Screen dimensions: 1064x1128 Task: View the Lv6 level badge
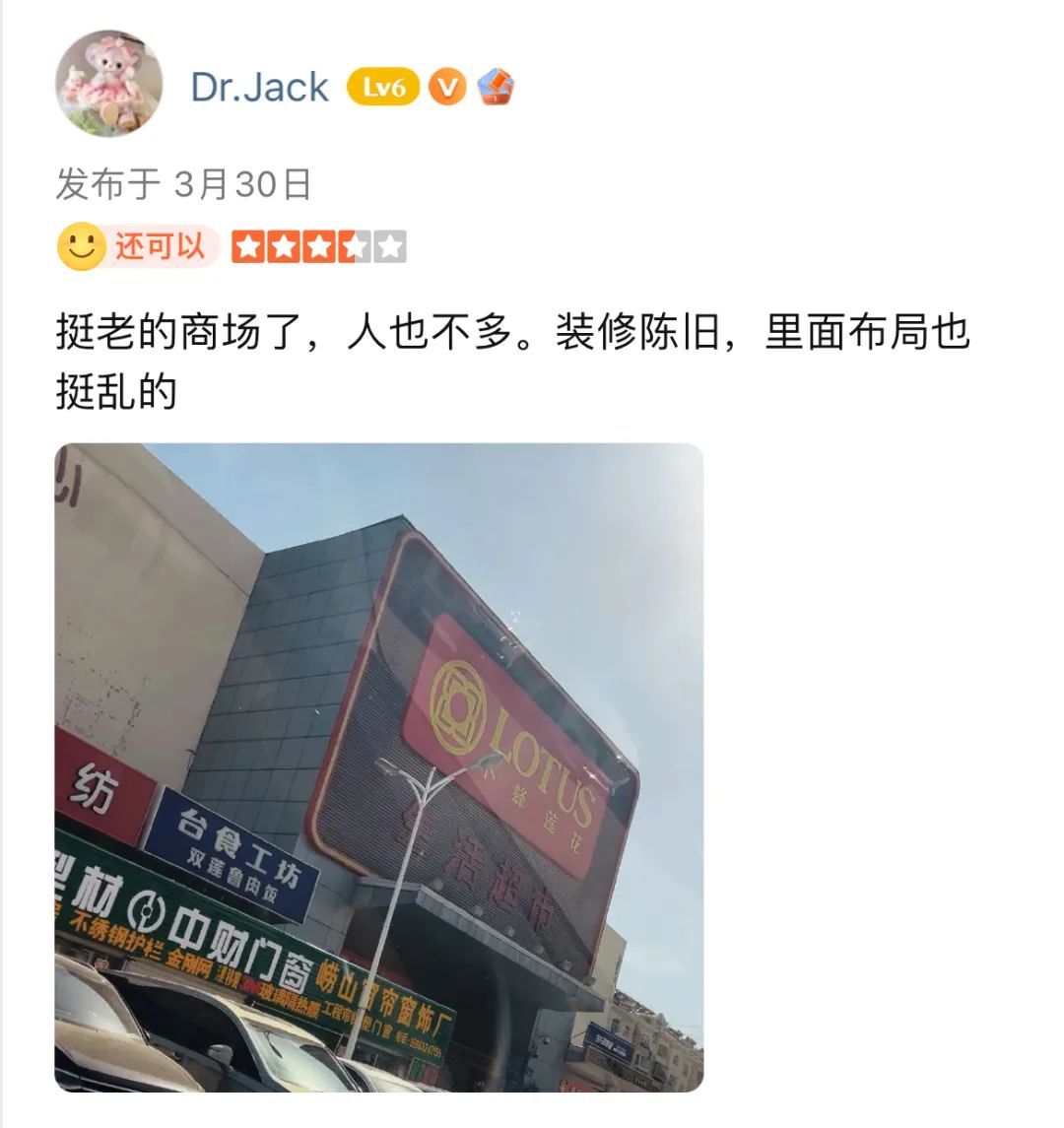click(382, 87)
